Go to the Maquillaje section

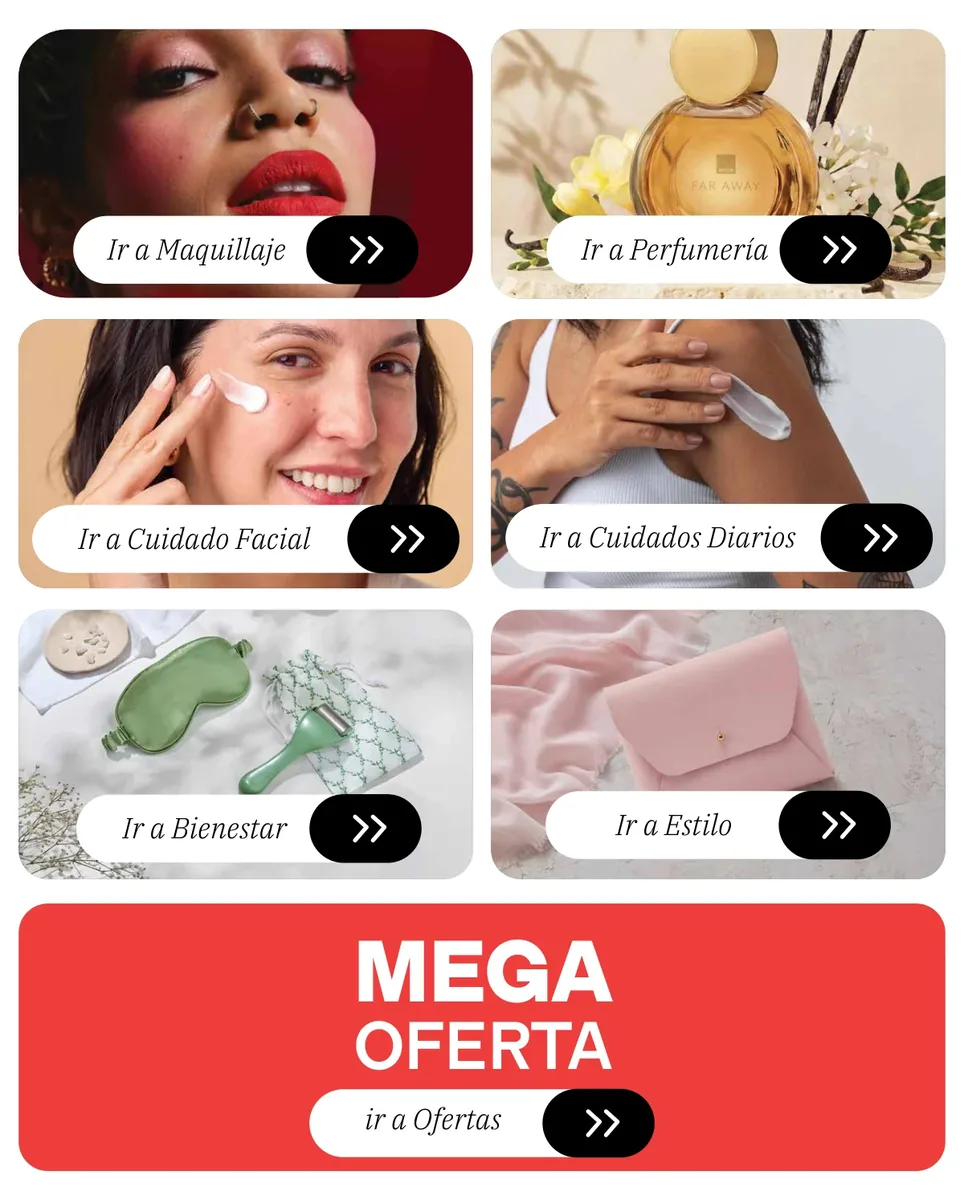(245, 250)
